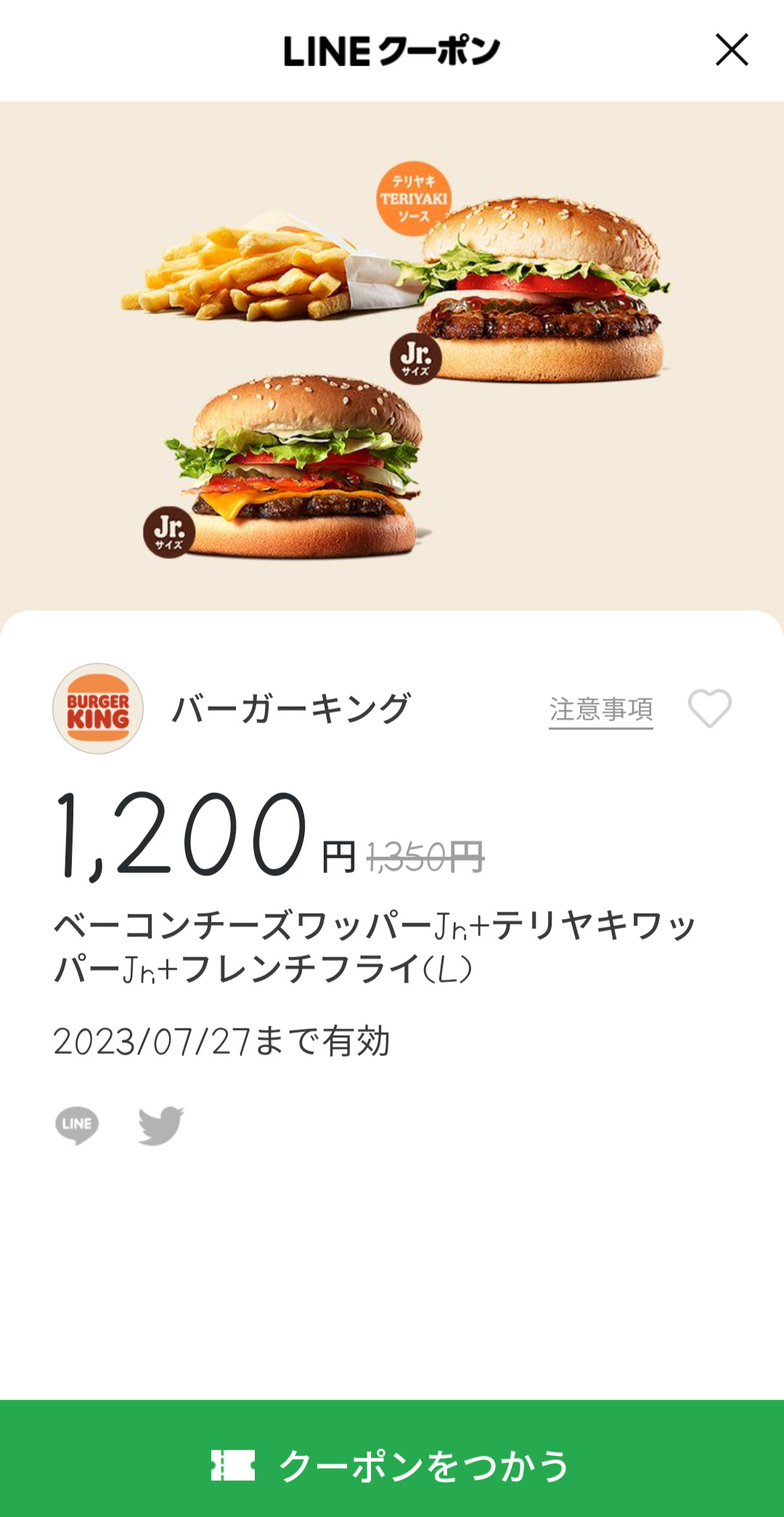The image size is (784, 1517).
Task: Favorite this coupon with the heart icon
Action: [709, 708]
